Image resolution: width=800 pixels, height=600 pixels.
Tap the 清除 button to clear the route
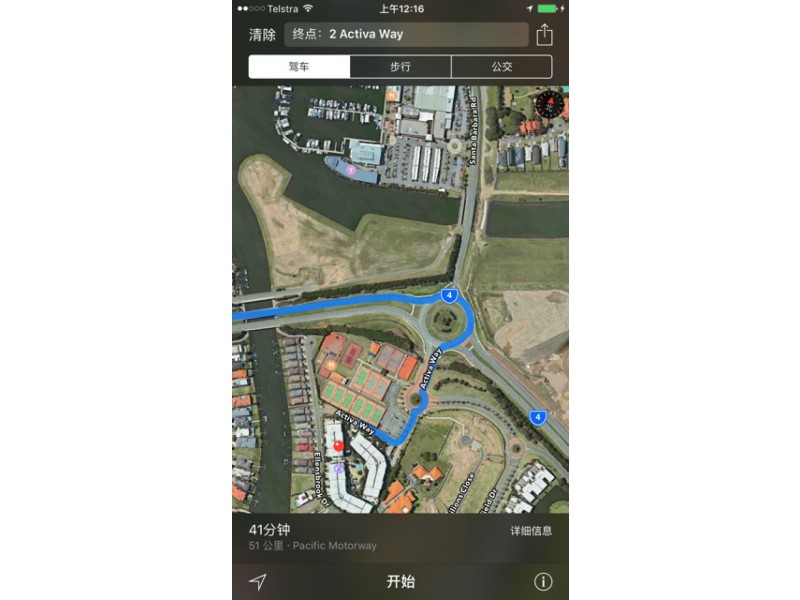click(262, 35)
